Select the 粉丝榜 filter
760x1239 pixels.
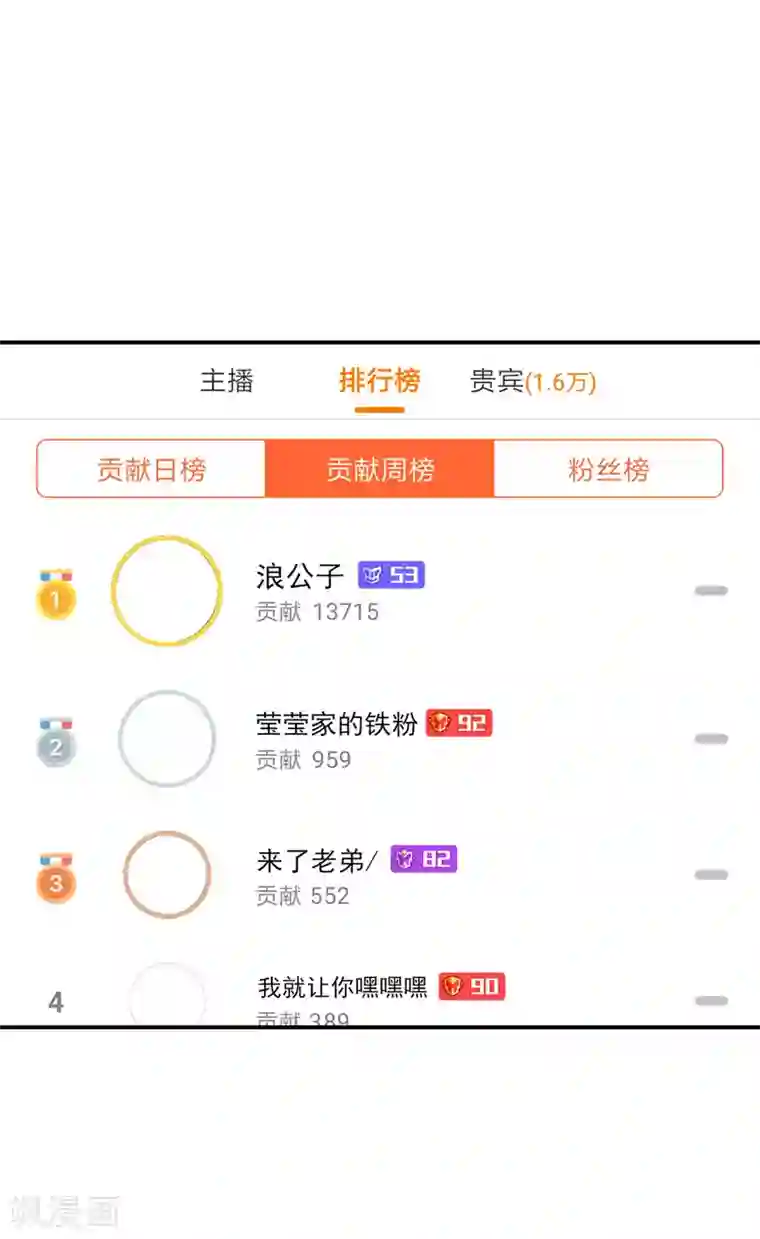tap(608, 468)
